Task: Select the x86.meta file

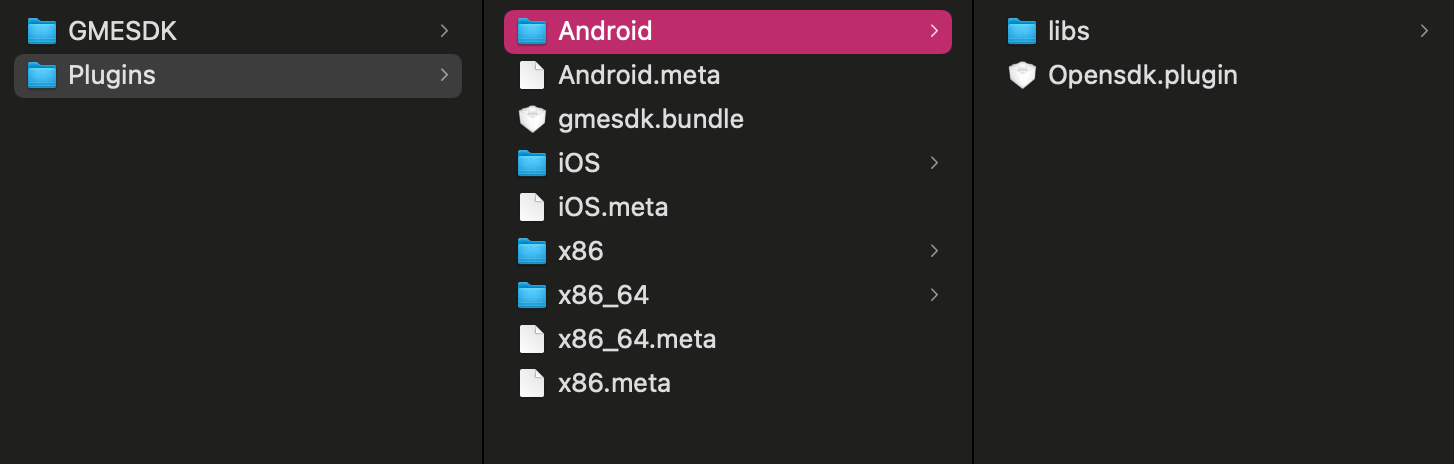Action: [613, 383]
